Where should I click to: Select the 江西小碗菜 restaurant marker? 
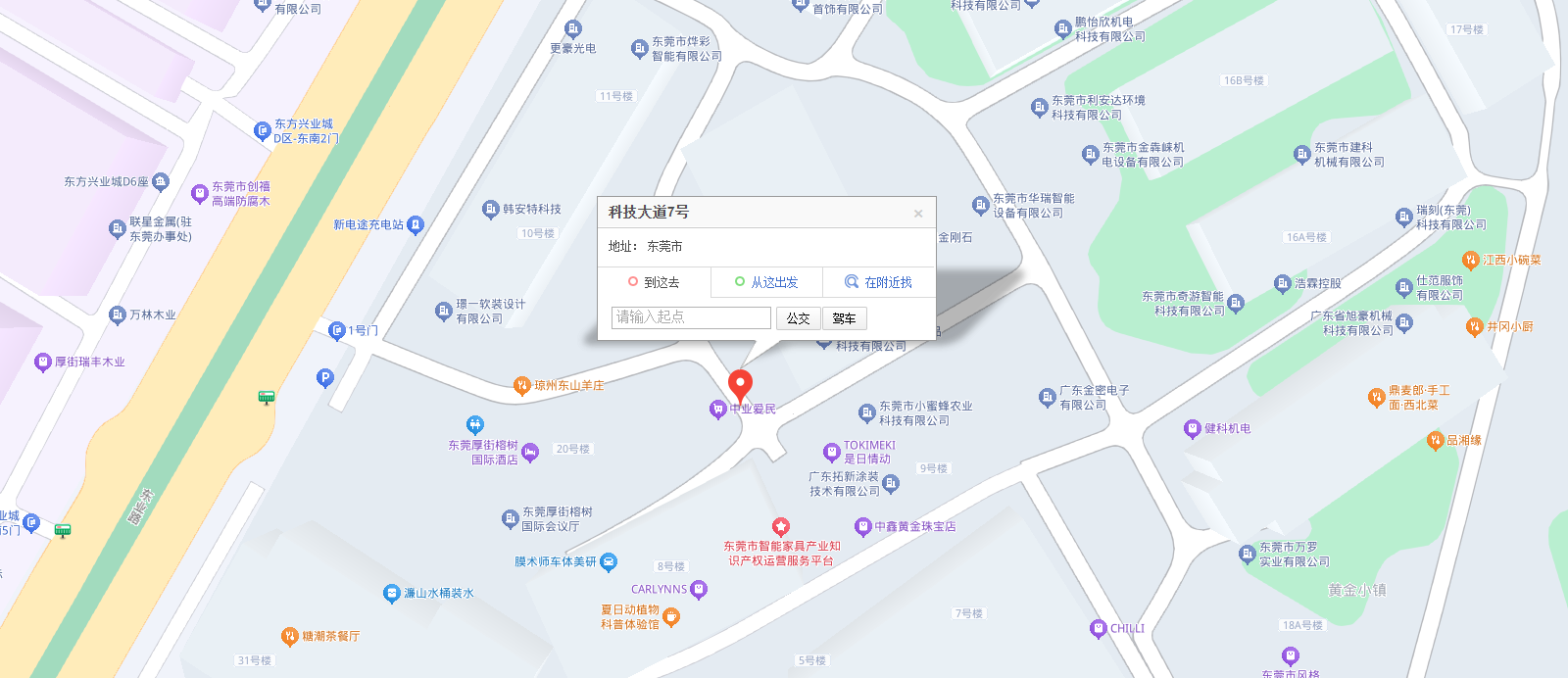[1470, 260]
